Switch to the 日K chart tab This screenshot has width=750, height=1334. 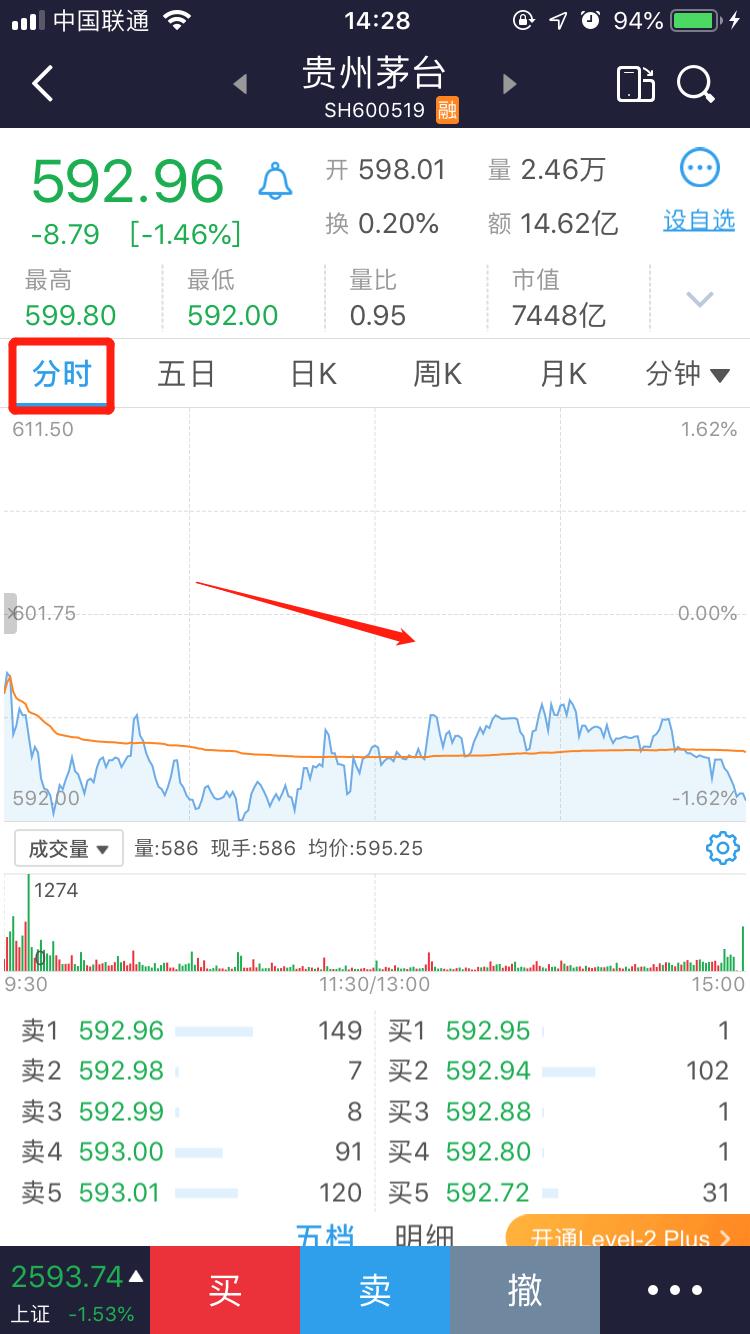click(313, 374)
